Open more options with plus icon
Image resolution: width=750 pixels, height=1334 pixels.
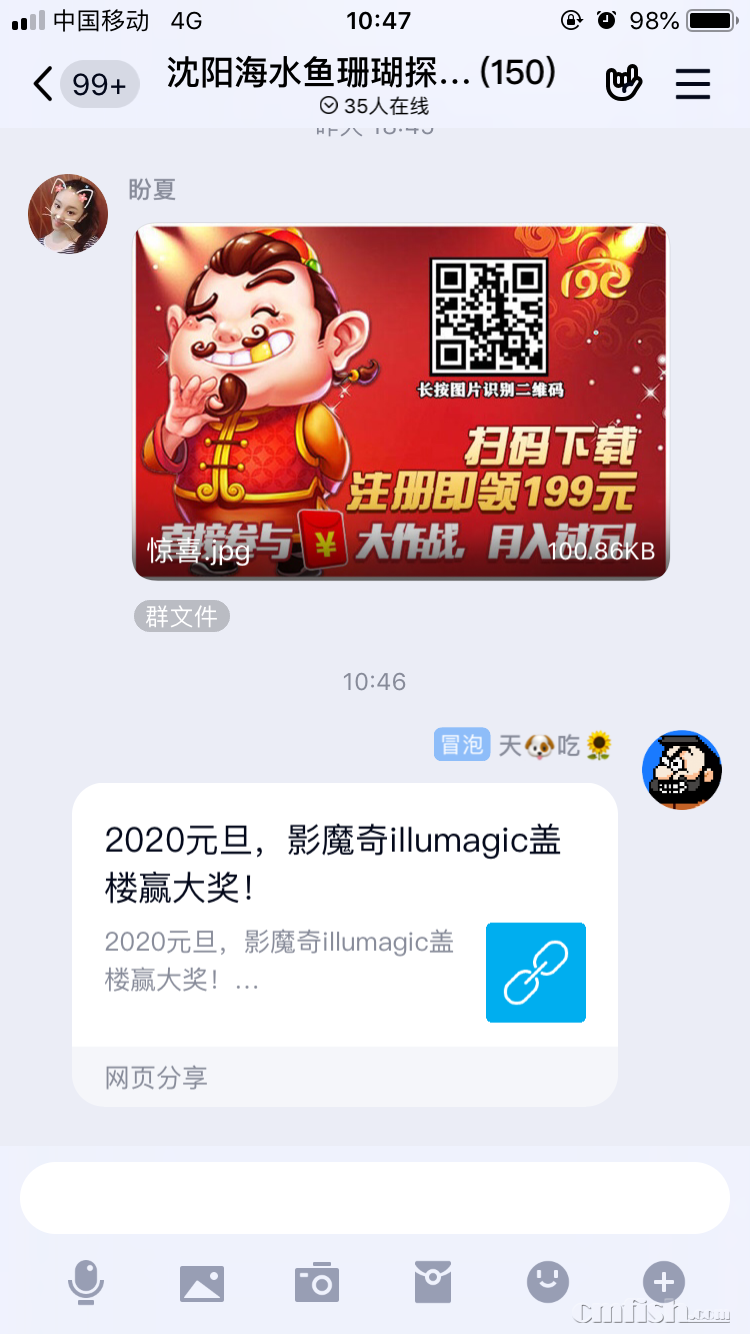pyautogui.click(x=663, y=1282)
